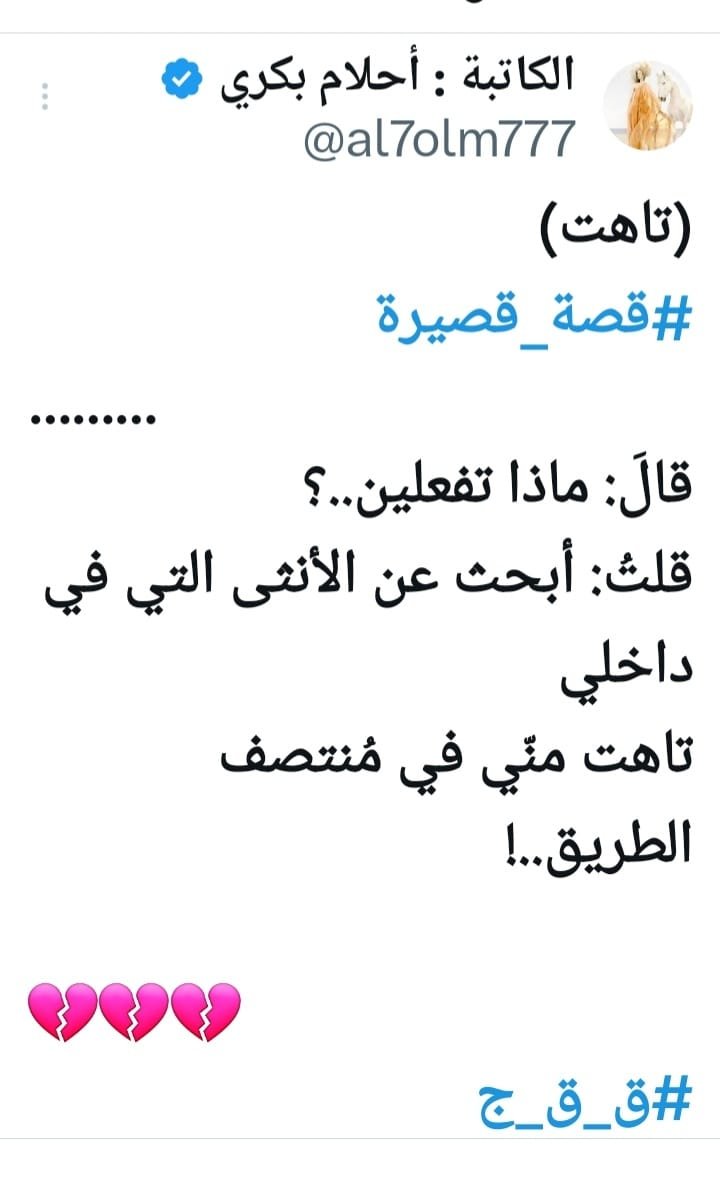
Task: Tap the @al7olm777 handle
Action: [x=439, y=139]
